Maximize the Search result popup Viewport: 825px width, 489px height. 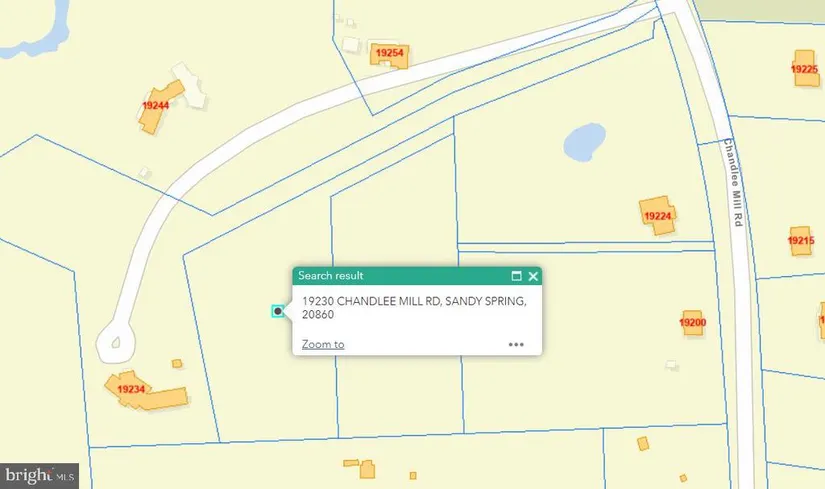click(517, 276)
